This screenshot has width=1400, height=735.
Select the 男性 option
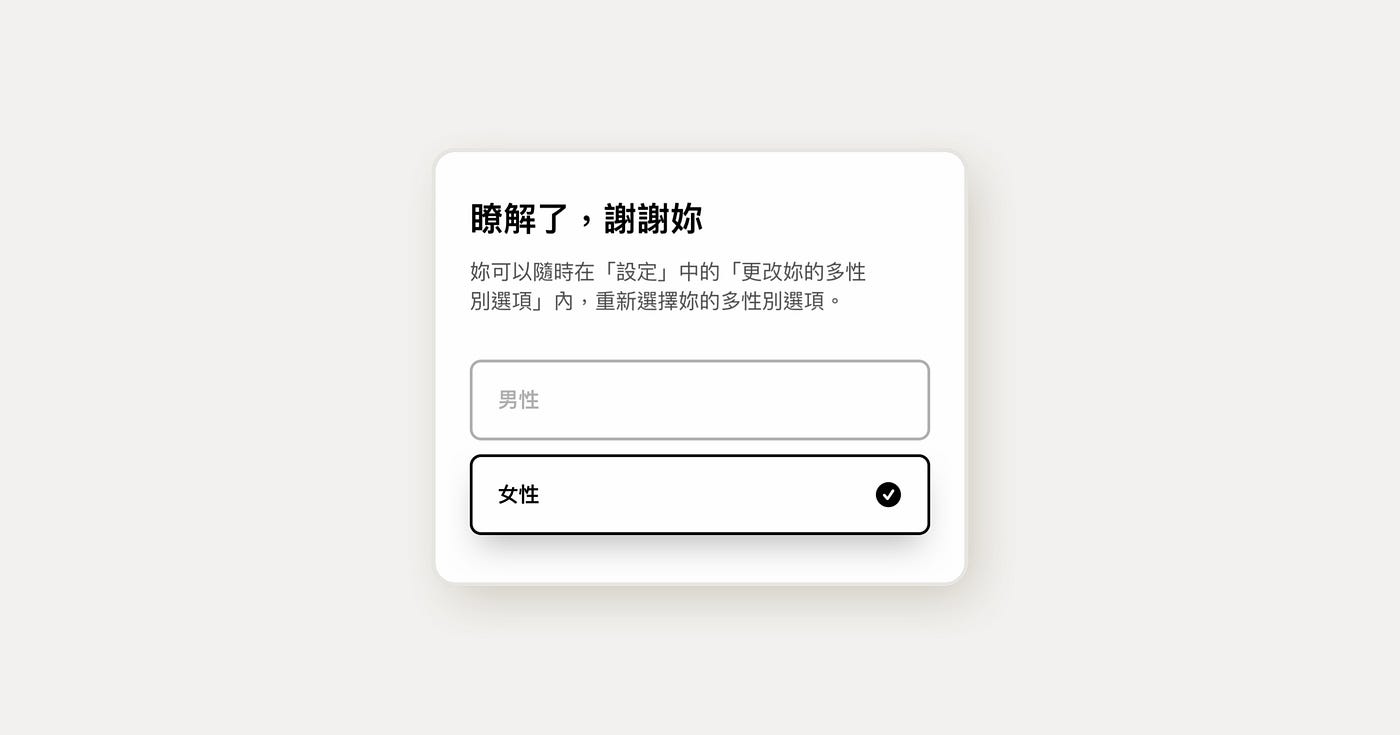tap(699, 400)
